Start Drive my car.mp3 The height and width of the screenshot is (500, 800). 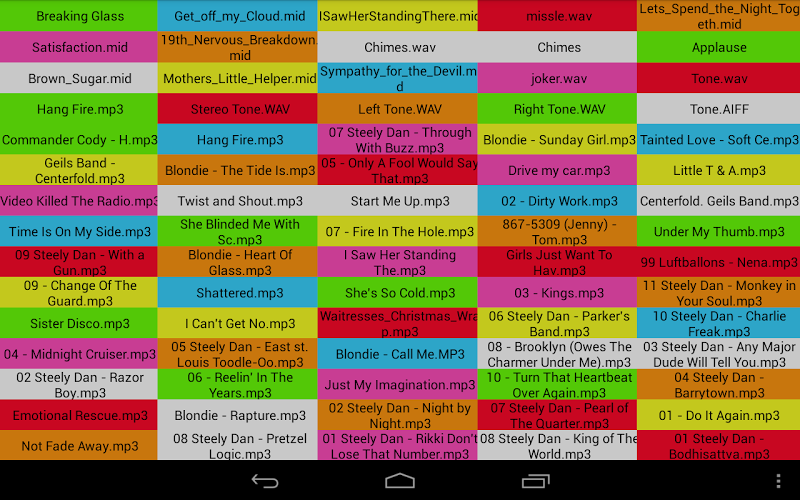coord(558,171)
